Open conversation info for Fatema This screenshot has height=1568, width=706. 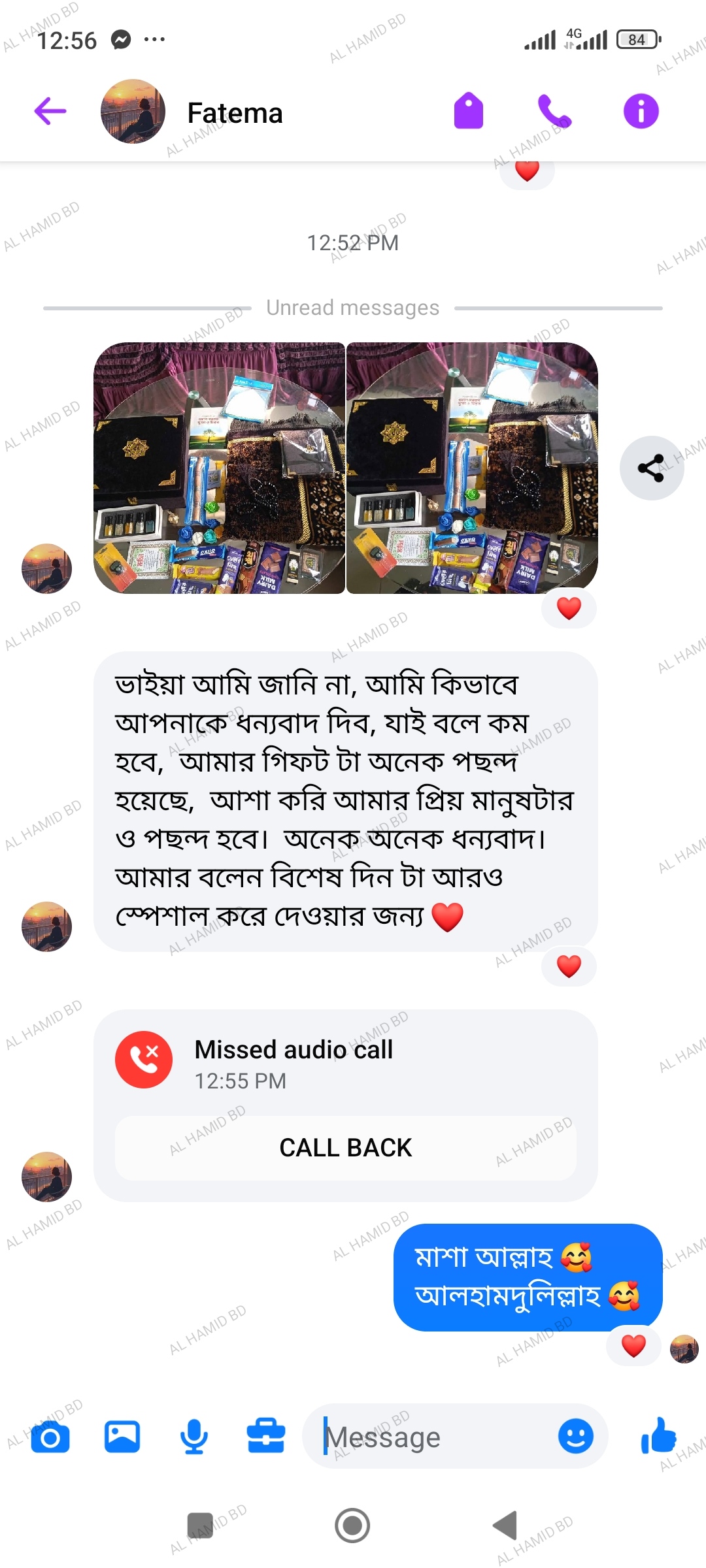tap(641, 111)
